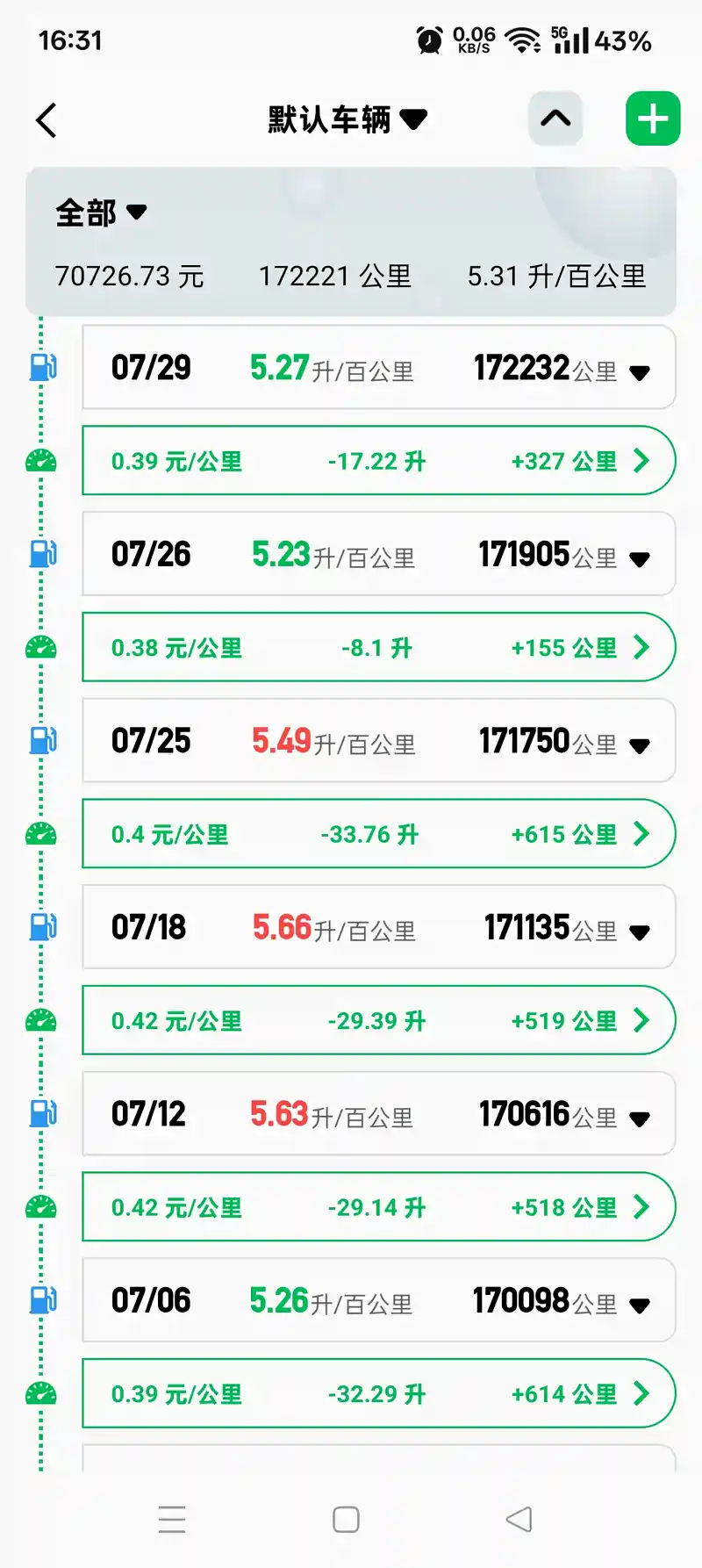Open the +518 公里 trip details
The image size is (702, 1568).
click(x=379, y=1206)
